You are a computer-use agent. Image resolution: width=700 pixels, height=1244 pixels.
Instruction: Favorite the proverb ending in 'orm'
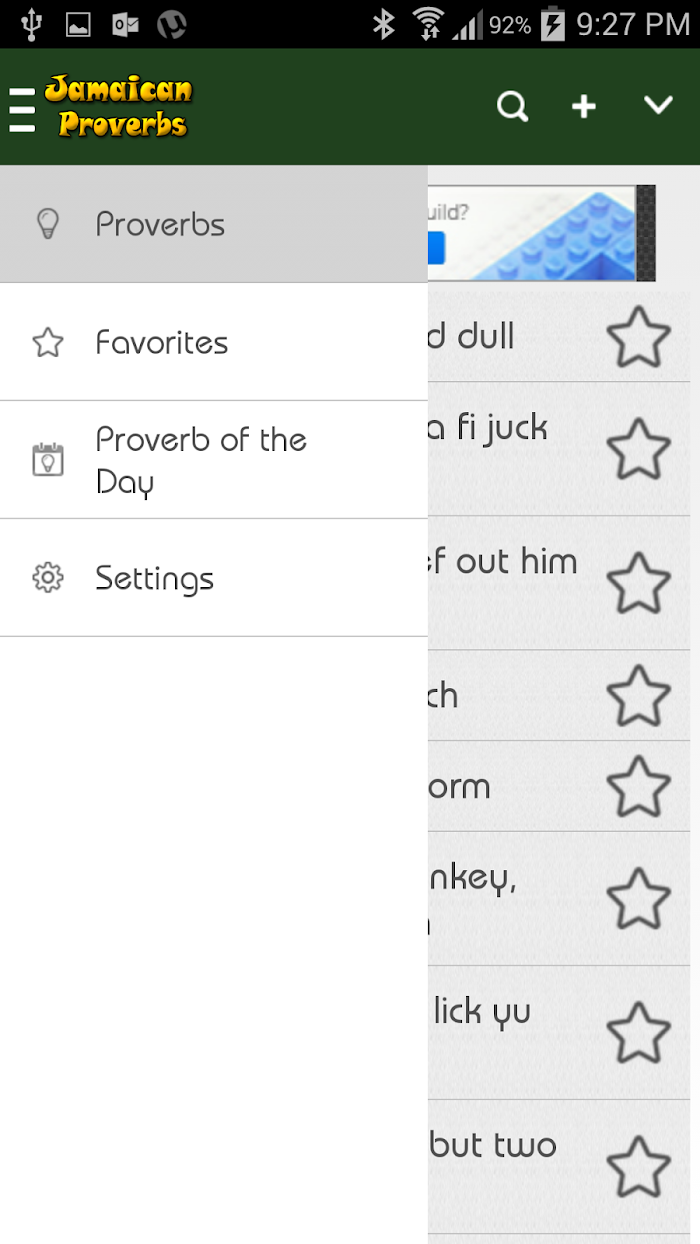(639, 786)
